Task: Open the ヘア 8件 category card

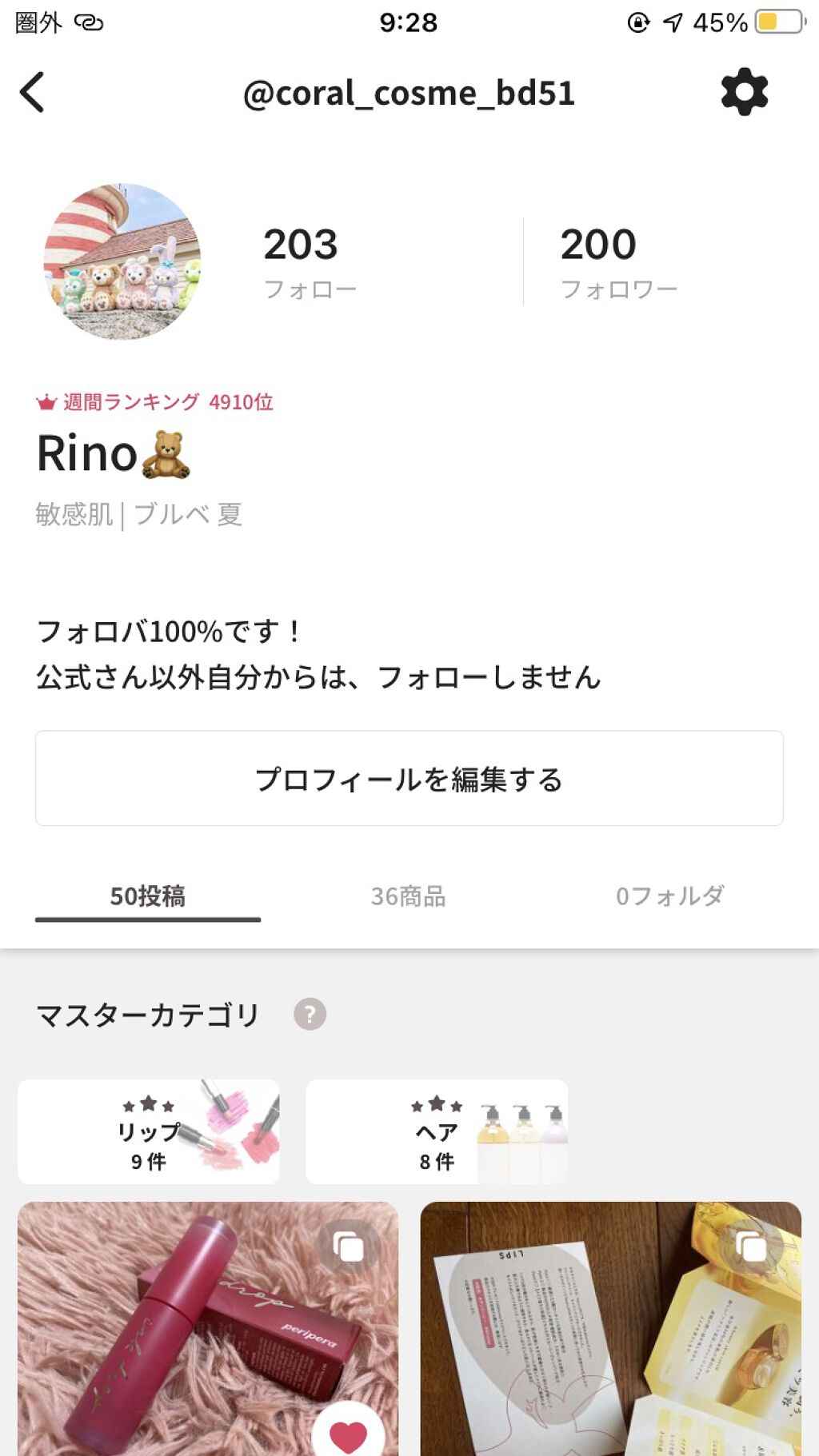Action: 435,1133
